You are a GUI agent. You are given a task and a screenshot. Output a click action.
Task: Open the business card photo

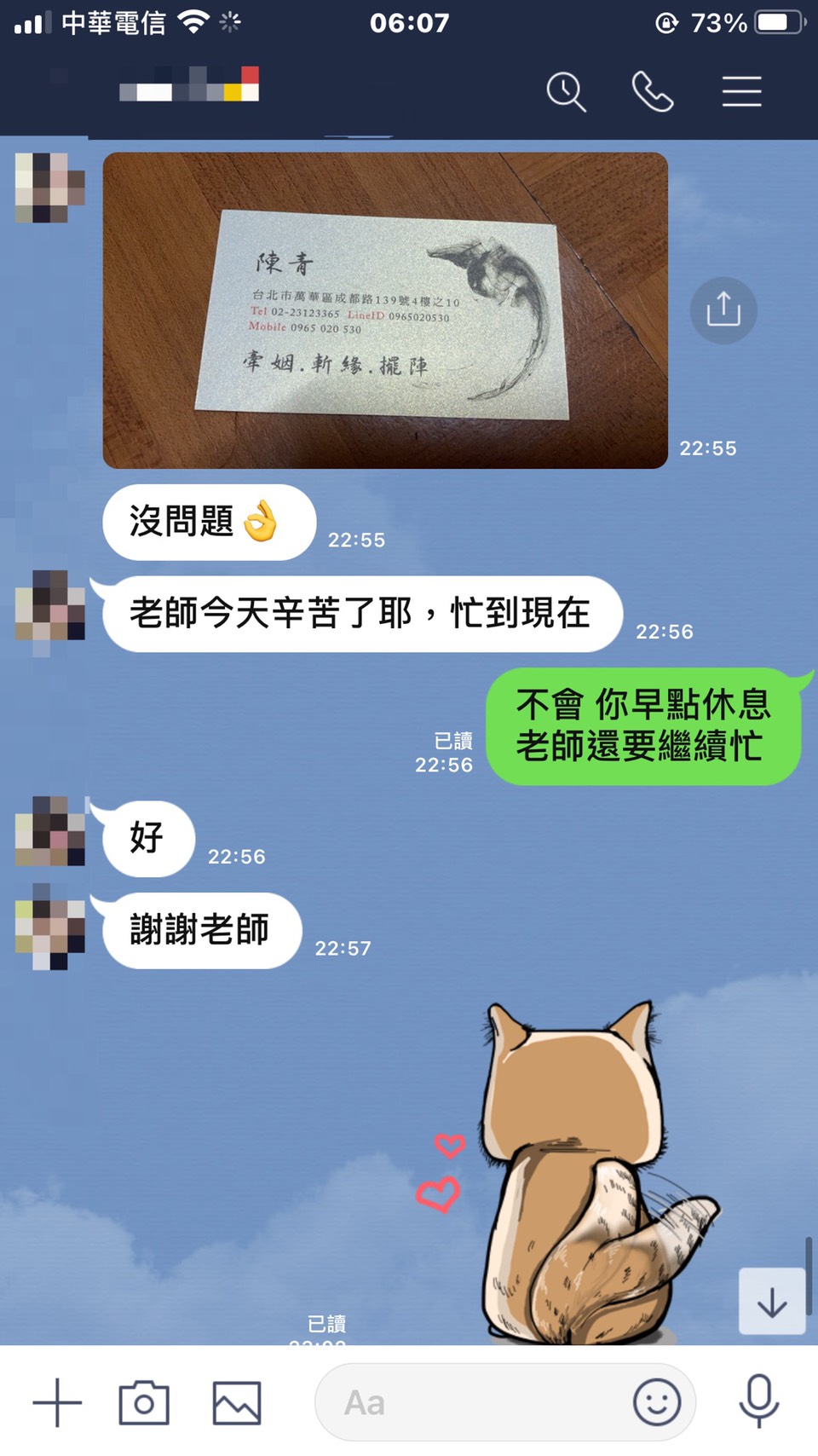(385, 310)
